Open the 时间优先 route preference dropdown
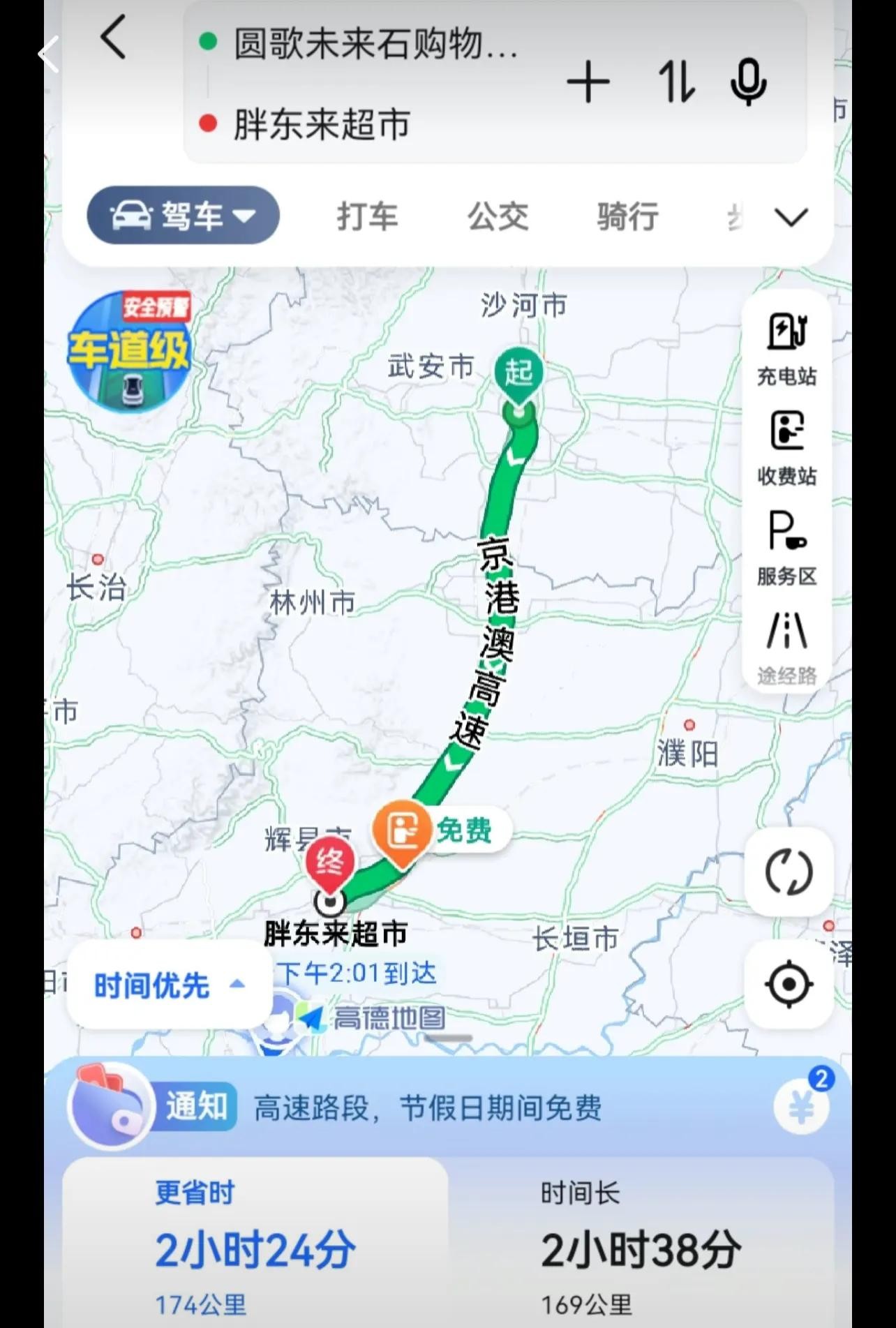Screen dimensions: 896x1328 click(x=169, y=985)
